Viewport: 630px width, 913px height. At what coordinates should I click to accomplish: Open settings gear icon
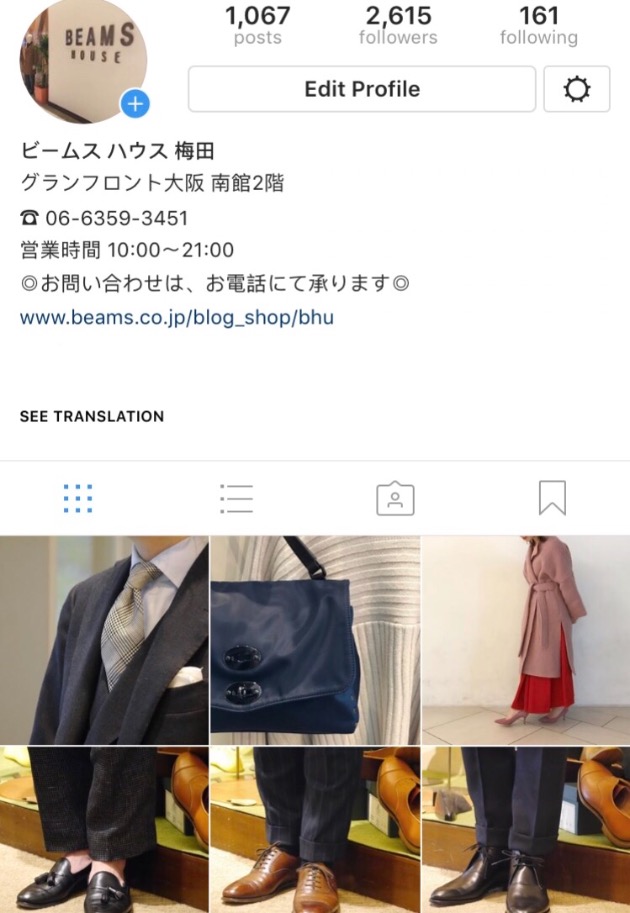[x=577, y=89]
